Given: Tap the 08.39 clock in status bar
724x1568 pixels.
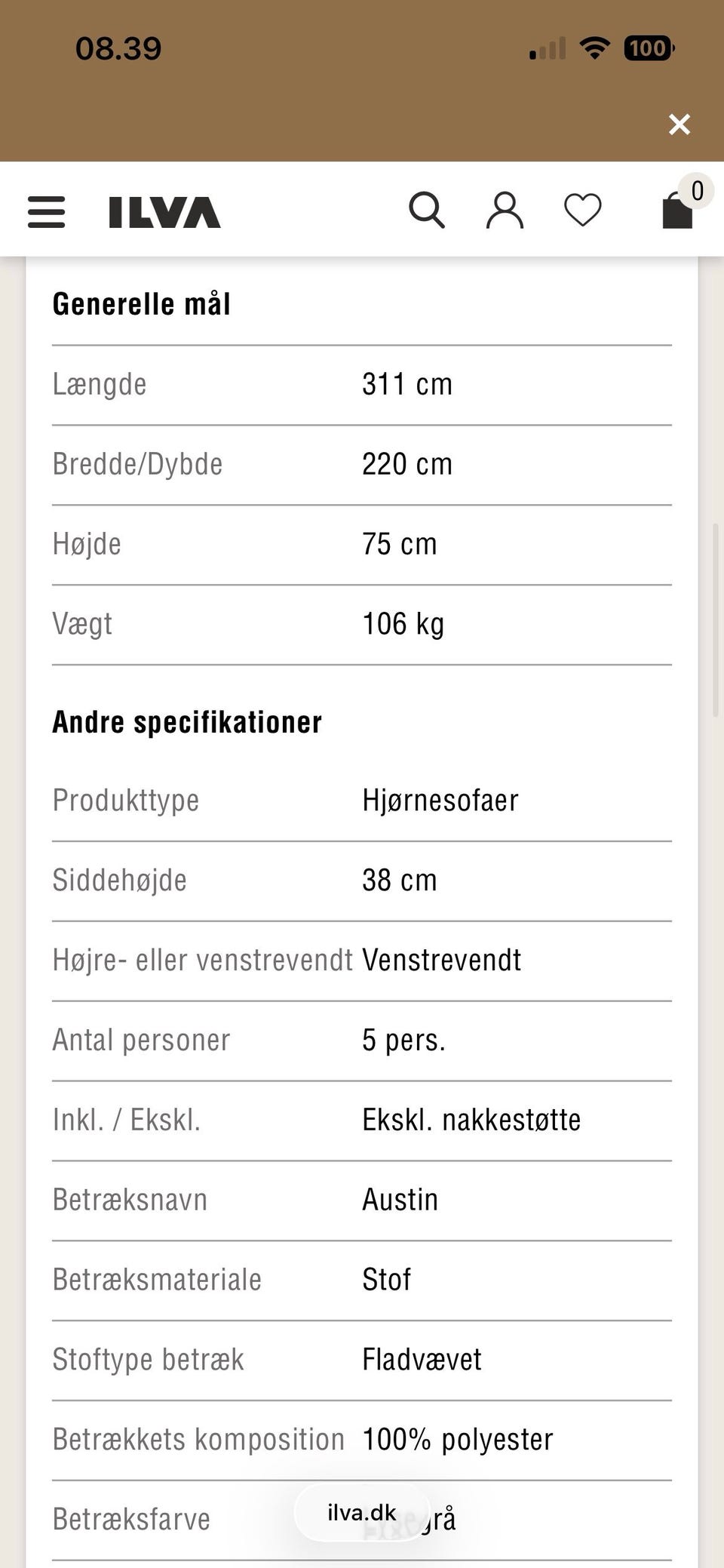Looking at the screenshot, I should click(x=117, y=48).
